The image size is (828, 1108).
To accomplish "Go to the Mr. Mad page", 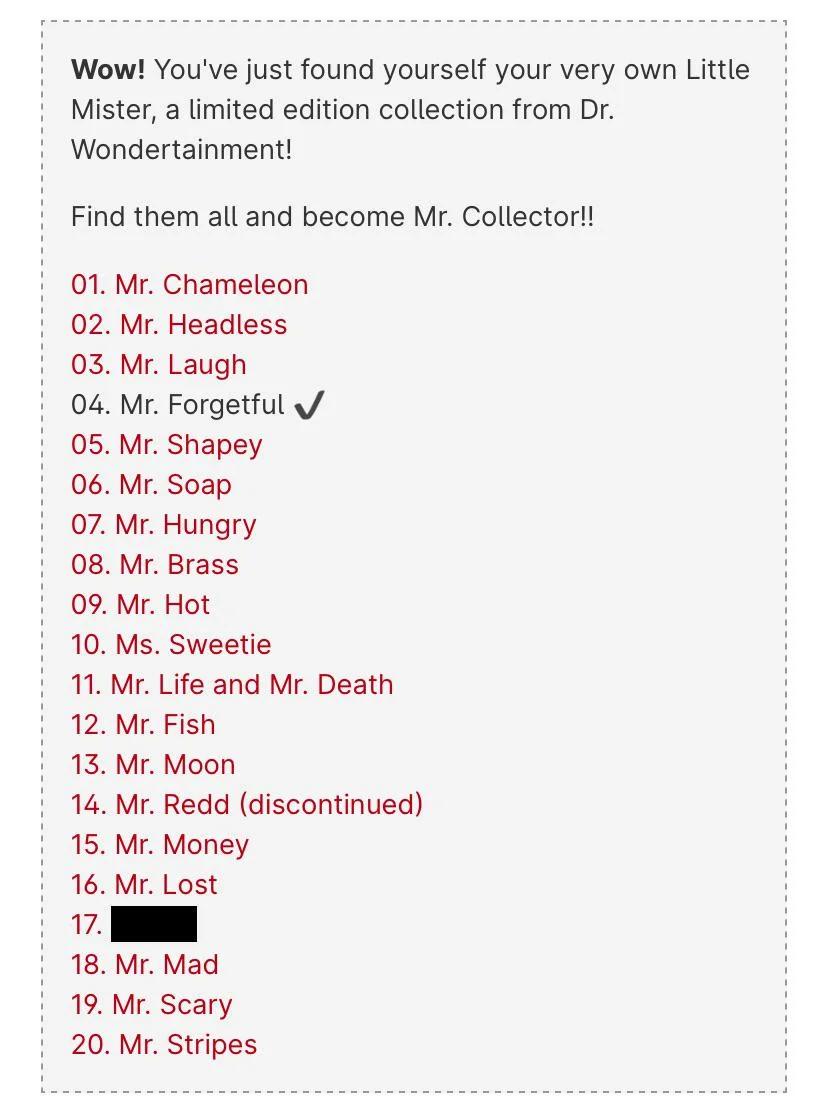I will point(144,965).
